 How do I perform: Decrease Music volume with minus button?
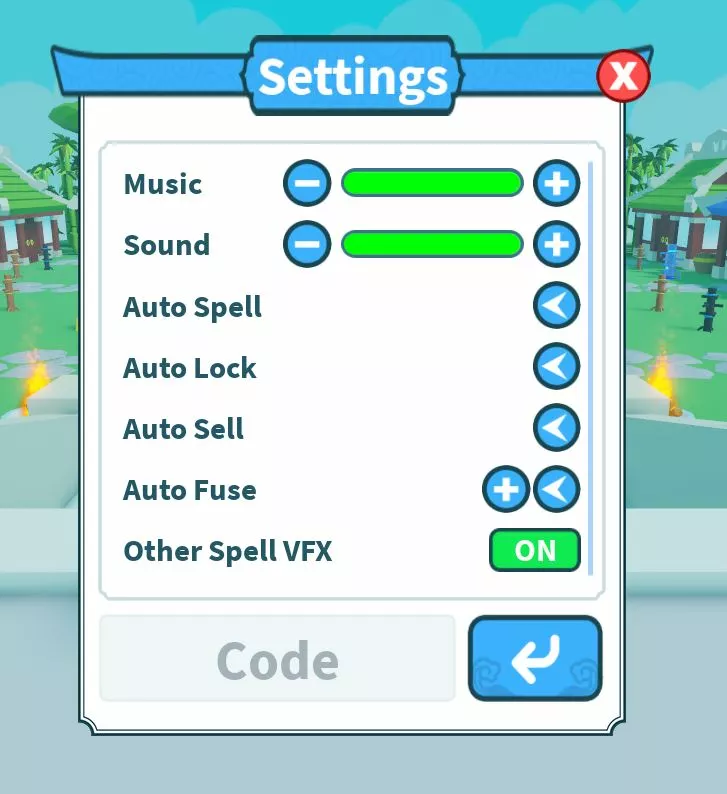click(x=307, y=184)
